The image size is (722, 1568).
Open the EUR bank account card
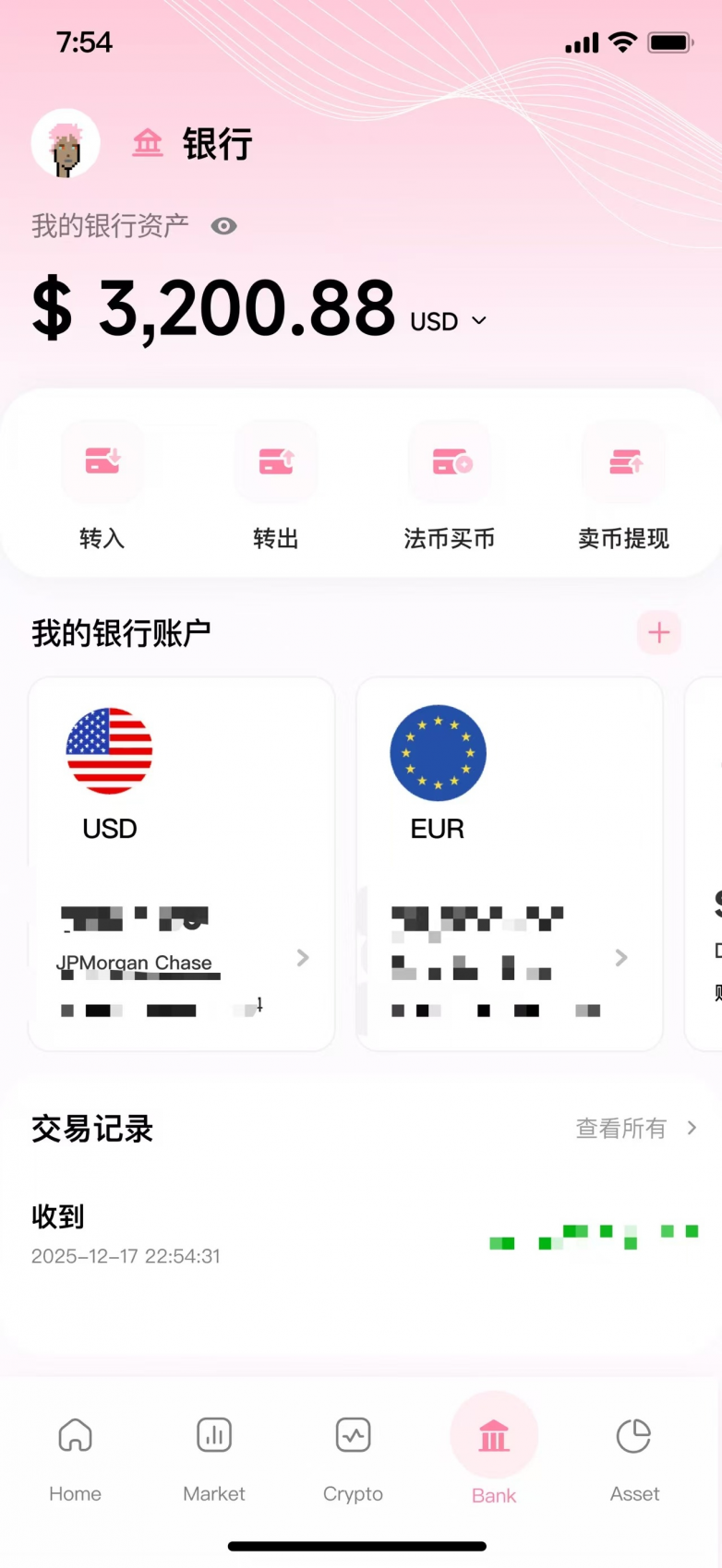(x=510, y=864)
